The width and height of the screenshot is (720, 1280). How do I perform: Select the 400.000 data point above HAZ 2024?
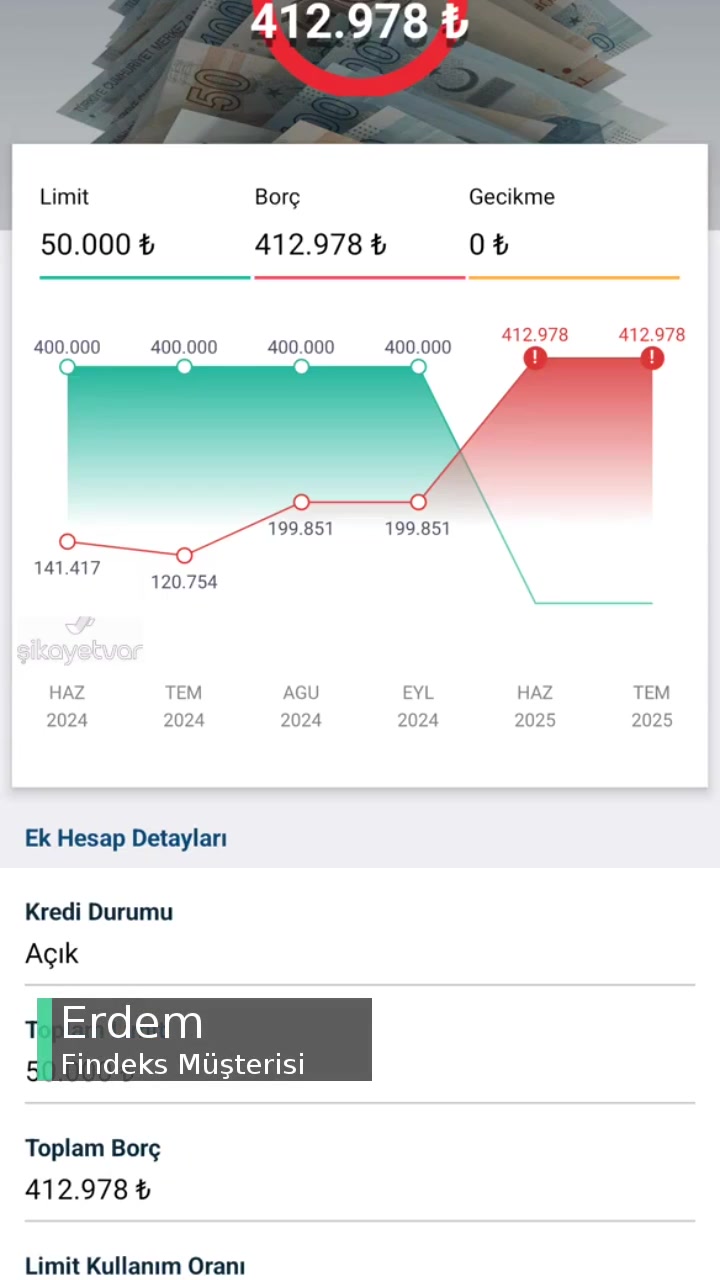point(67,367)
